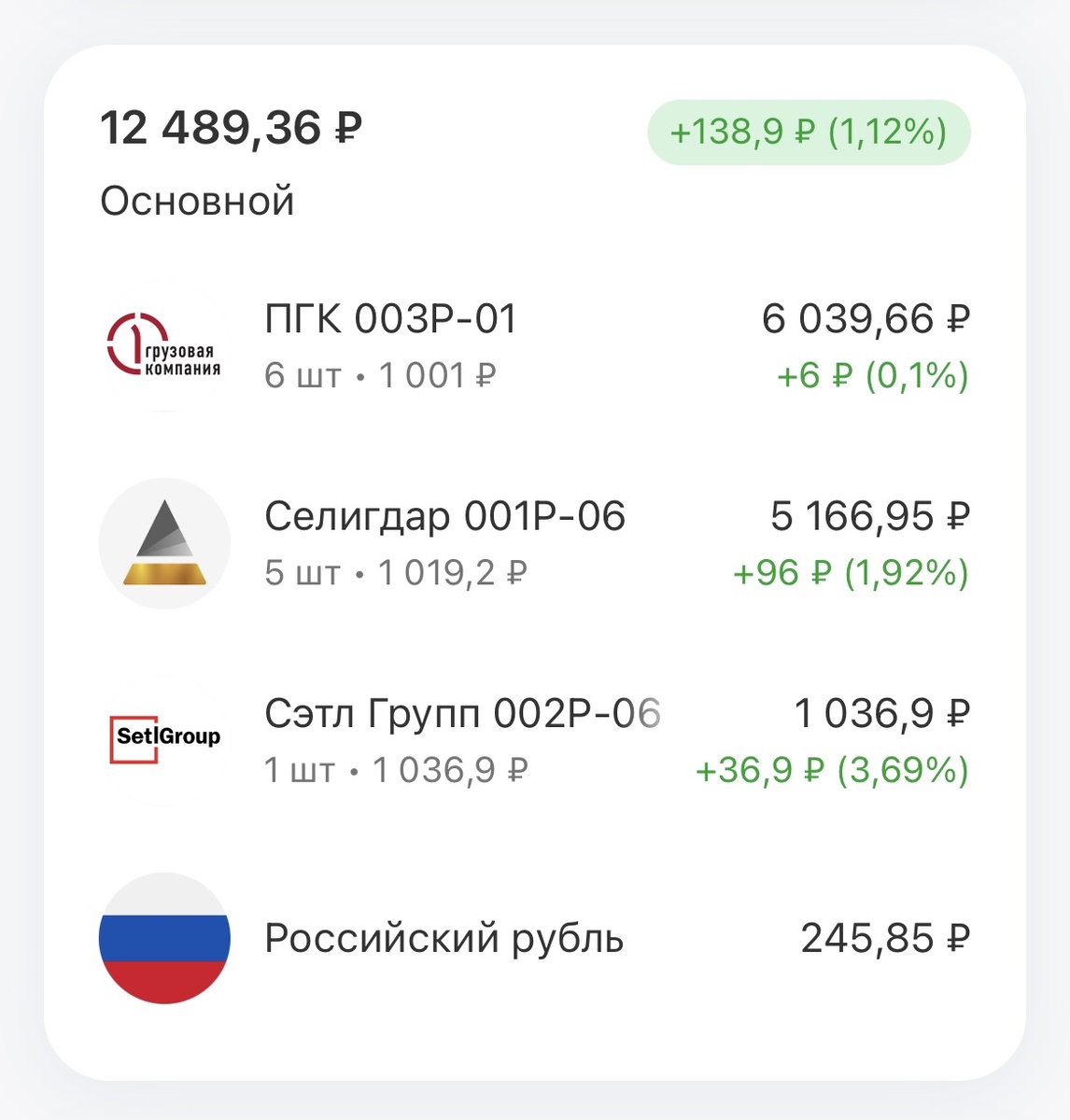Image resolution: width=1070 pixels, height=1120 pixels.
Task: Click 5 166,95 ₽ Селигдар value
Action: 869,515
